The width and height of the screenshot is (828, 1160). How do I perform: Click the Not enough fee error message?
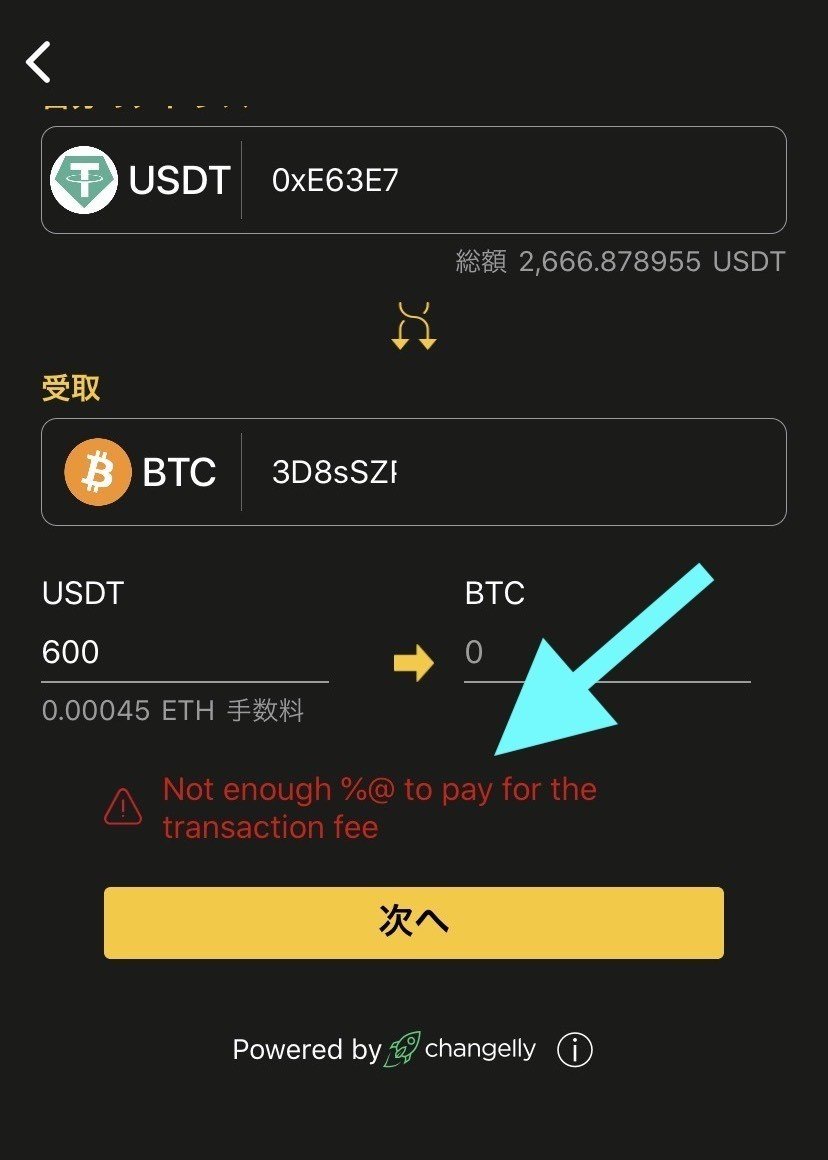(380, 807)
